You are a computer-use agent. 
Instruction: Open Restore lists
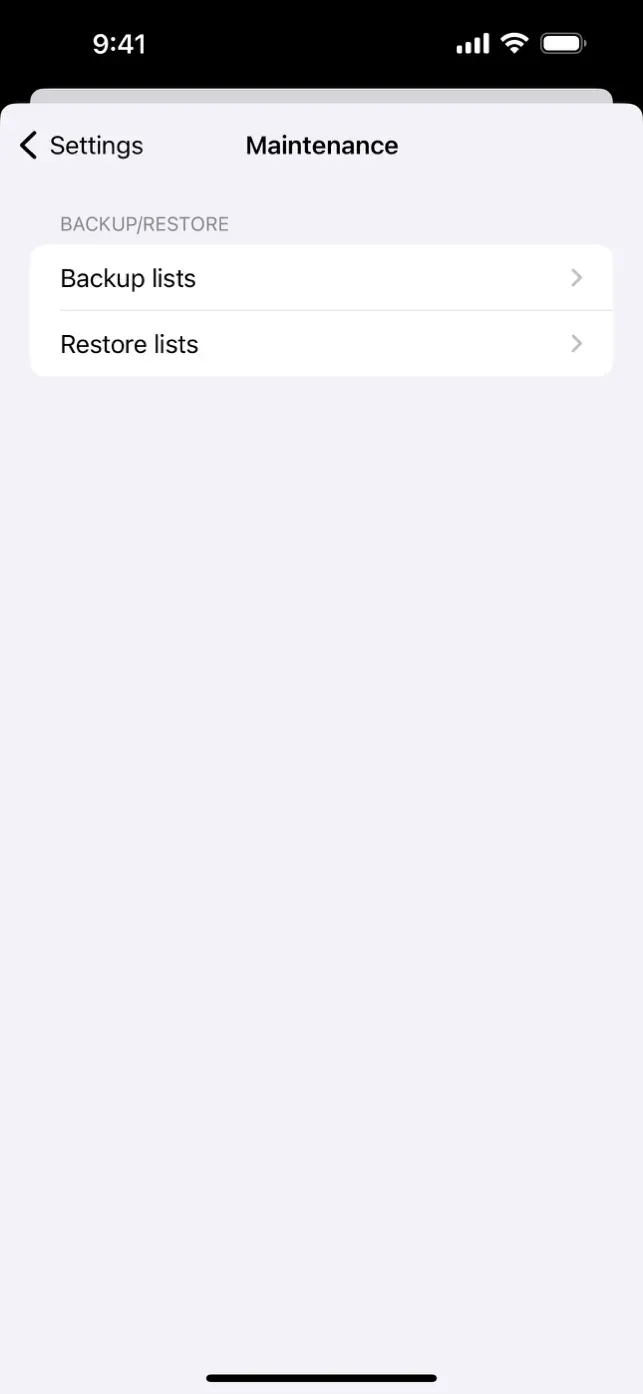pos(320,344)
